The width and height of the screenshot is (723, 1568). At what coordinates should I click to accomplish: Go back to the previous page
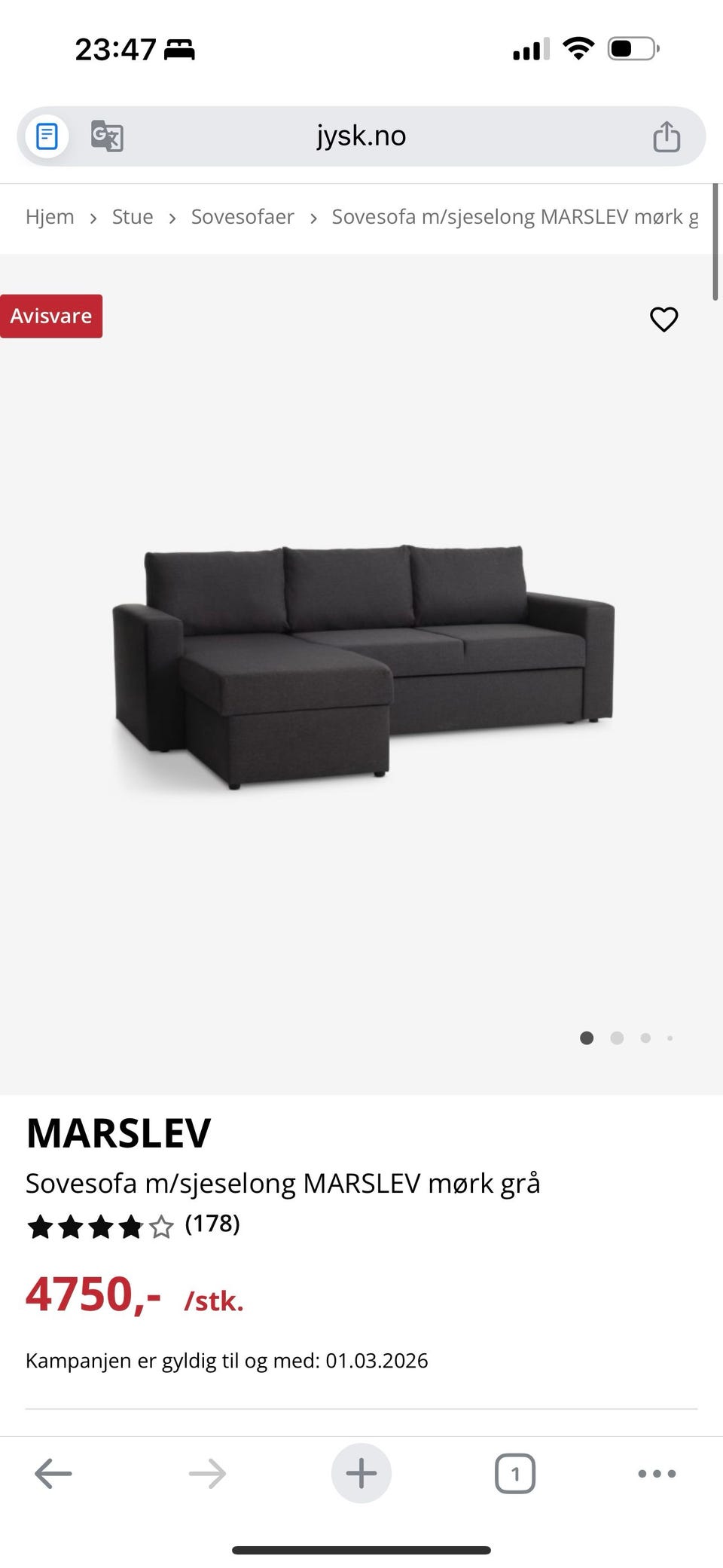pyautogui.click(x=53, y=1473)
